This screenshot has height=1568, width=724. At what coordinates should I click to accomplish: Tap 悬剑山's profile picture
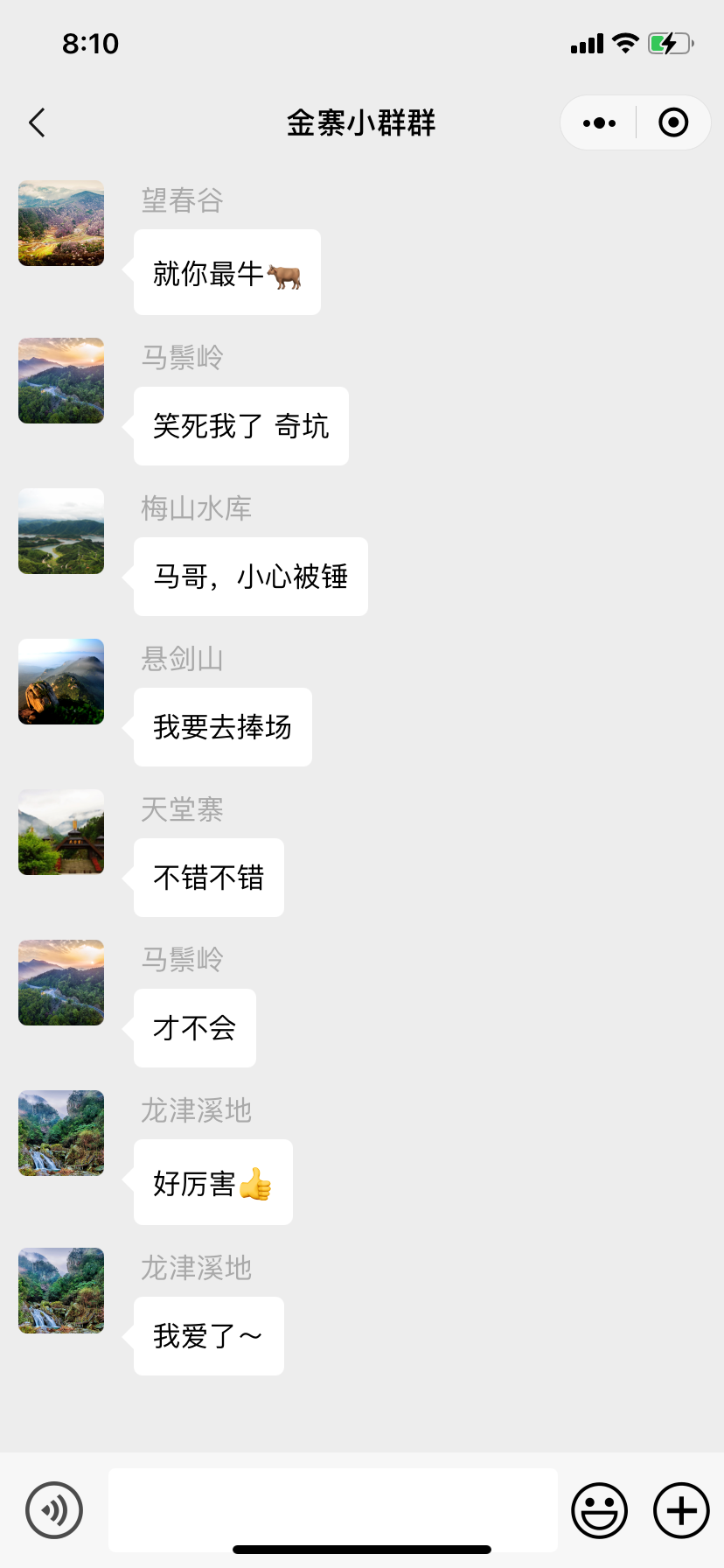tap(61, 682)
